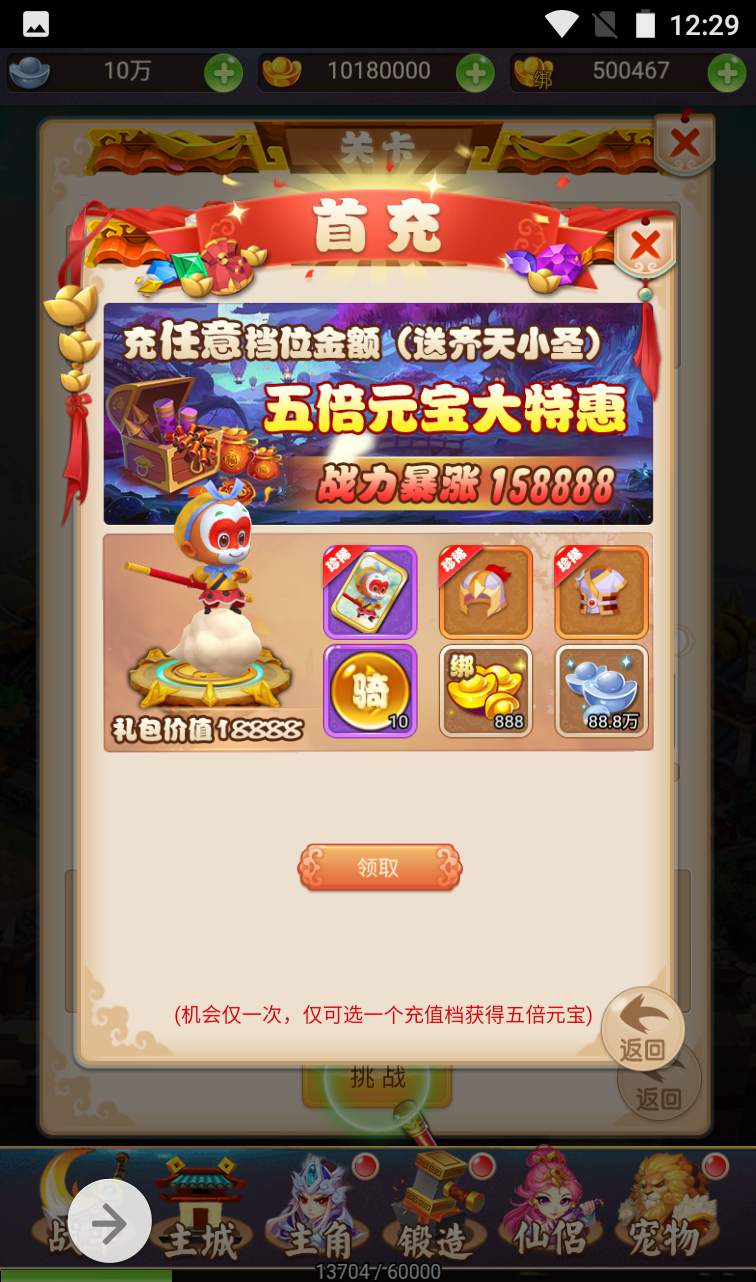756x1282 pixels.
Task: Add more silver ingots with the plus
Action: tap(223, 72)
